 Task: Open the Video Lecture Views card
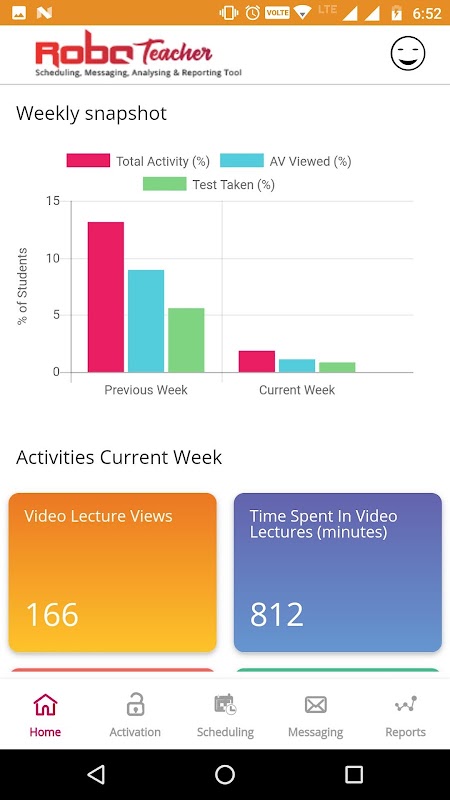click(113, 572)
